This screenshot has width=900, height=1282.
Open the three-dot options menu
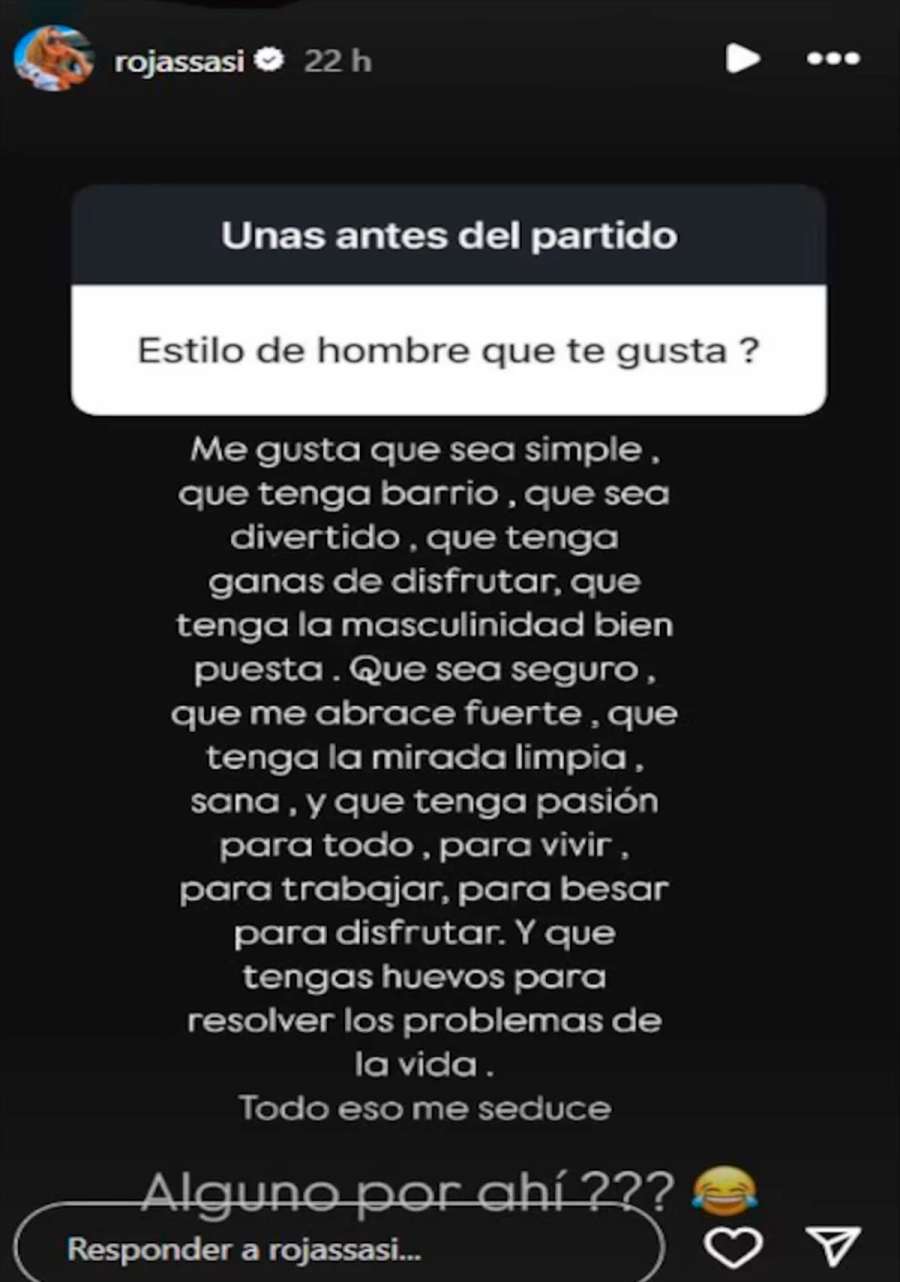(833, 59)
